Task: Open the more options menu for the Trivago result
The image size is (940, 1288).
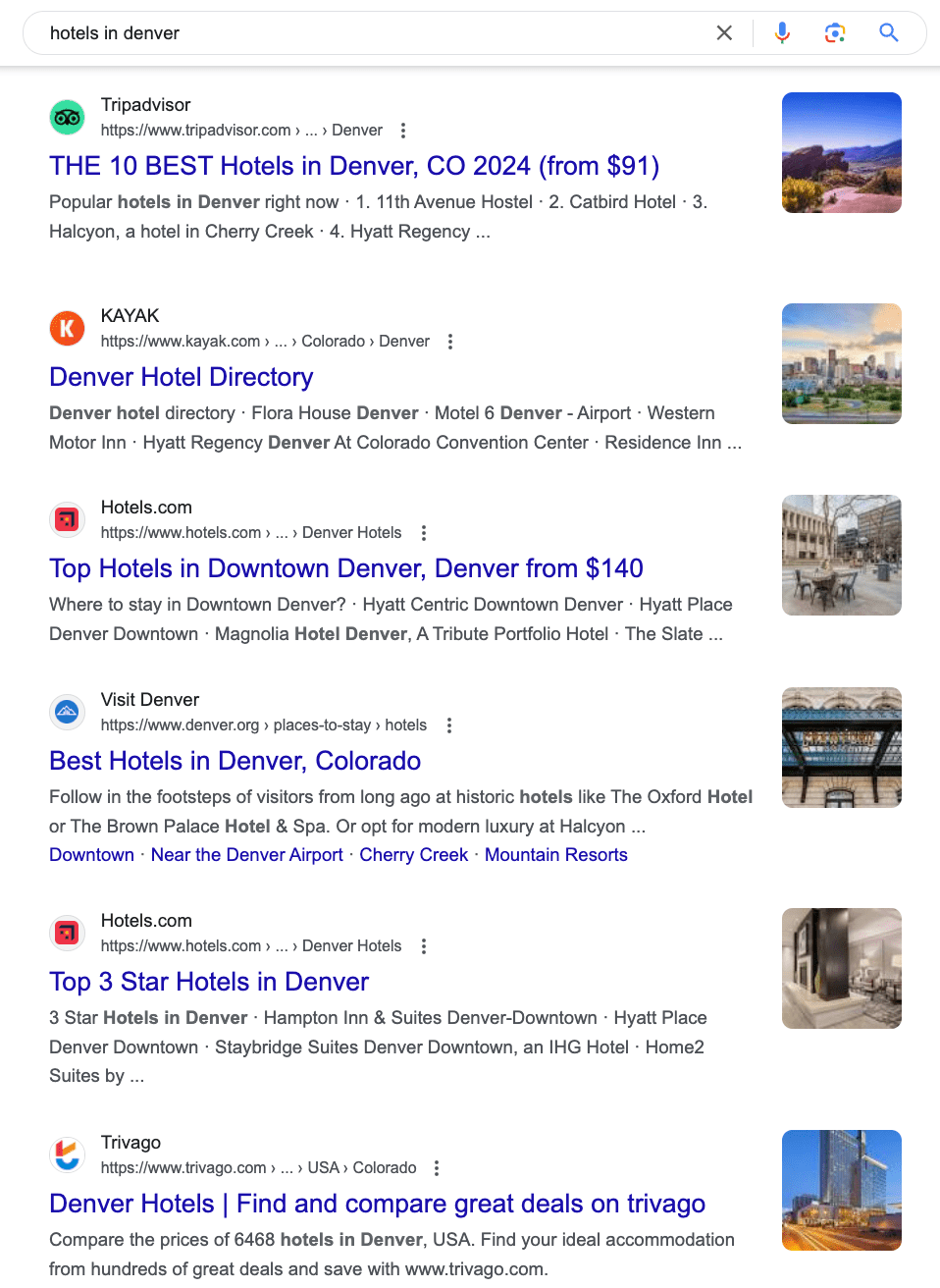Action: (x=437, y=1168)
